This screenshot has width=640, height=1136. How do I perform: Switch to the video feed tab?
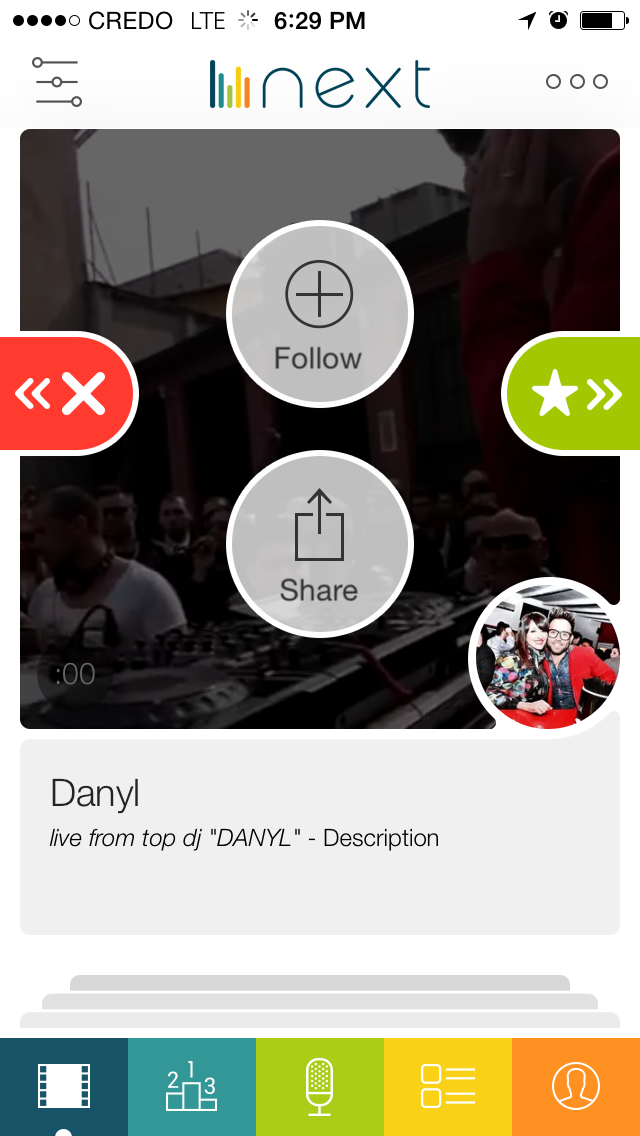pyautogui.click(x=64, y=1086)
